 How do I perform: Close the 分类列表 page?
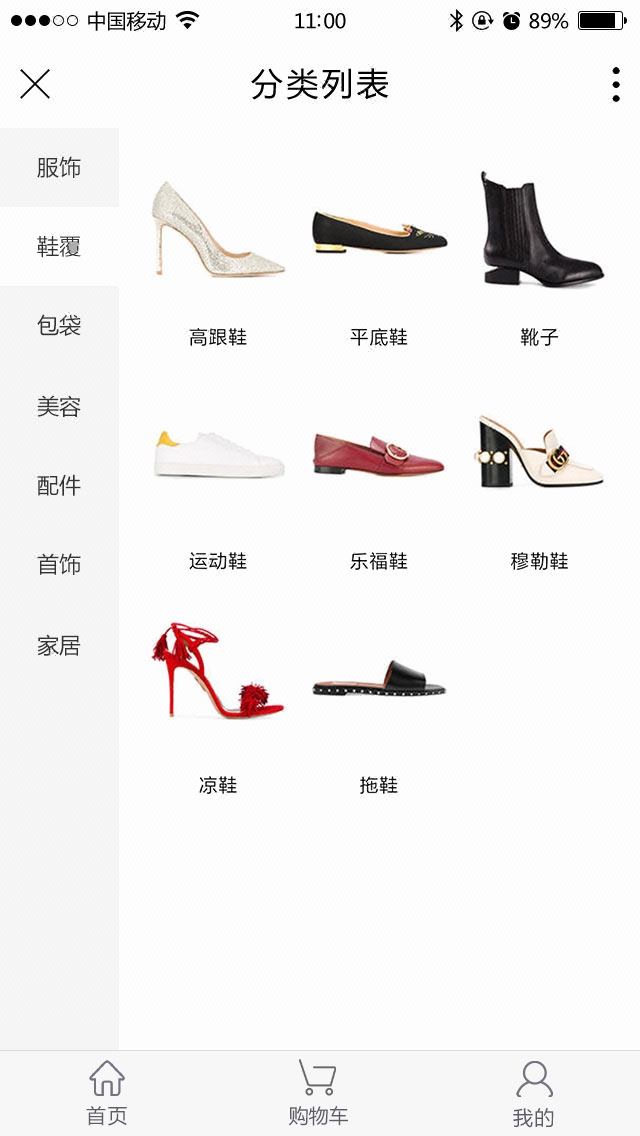point(35,85)
